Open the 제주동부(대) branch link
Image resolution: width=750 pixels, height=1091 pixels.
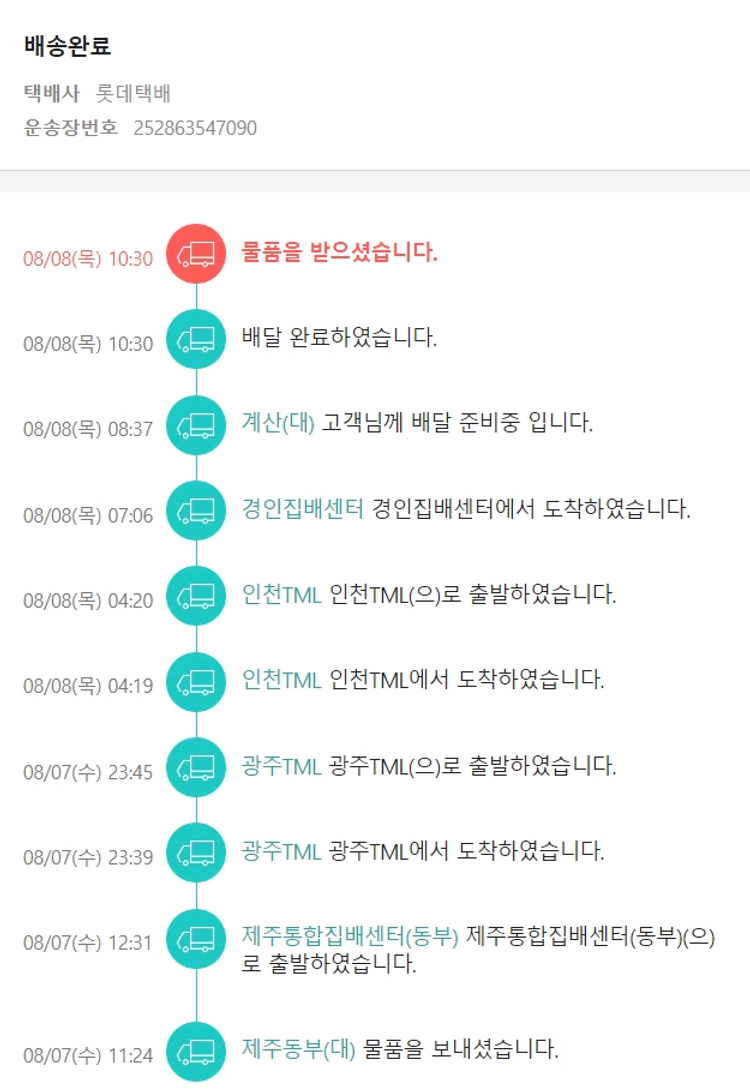click(x=298, y=1049)
